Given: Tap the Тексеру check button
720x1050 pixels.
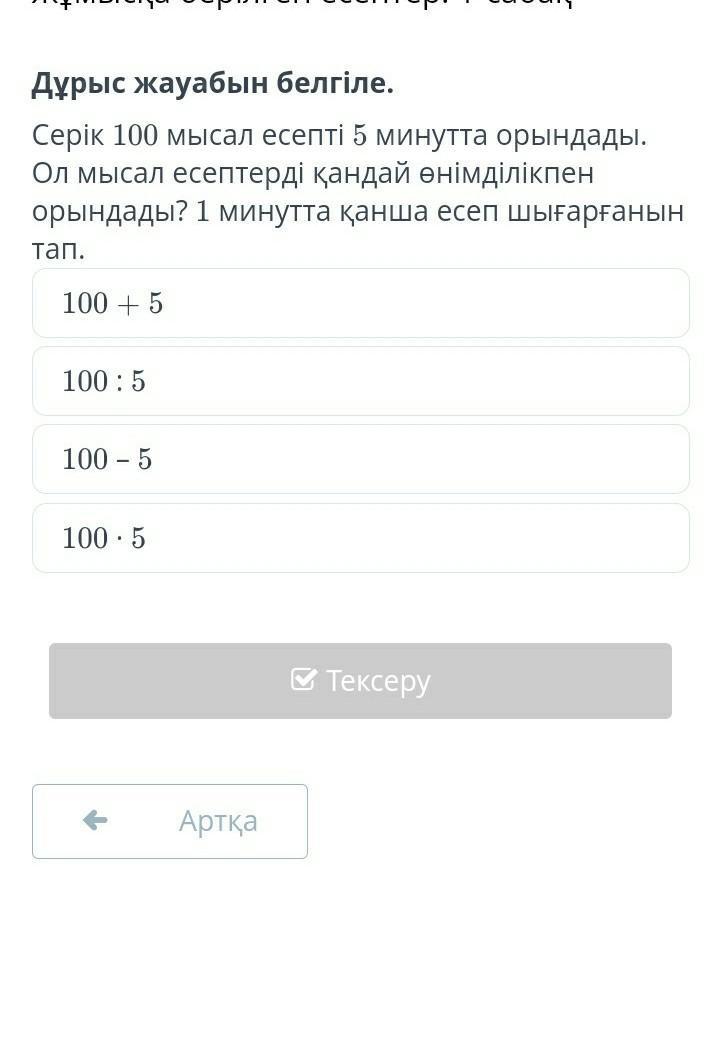Looking at the screenshot, I should pos(360,681).
